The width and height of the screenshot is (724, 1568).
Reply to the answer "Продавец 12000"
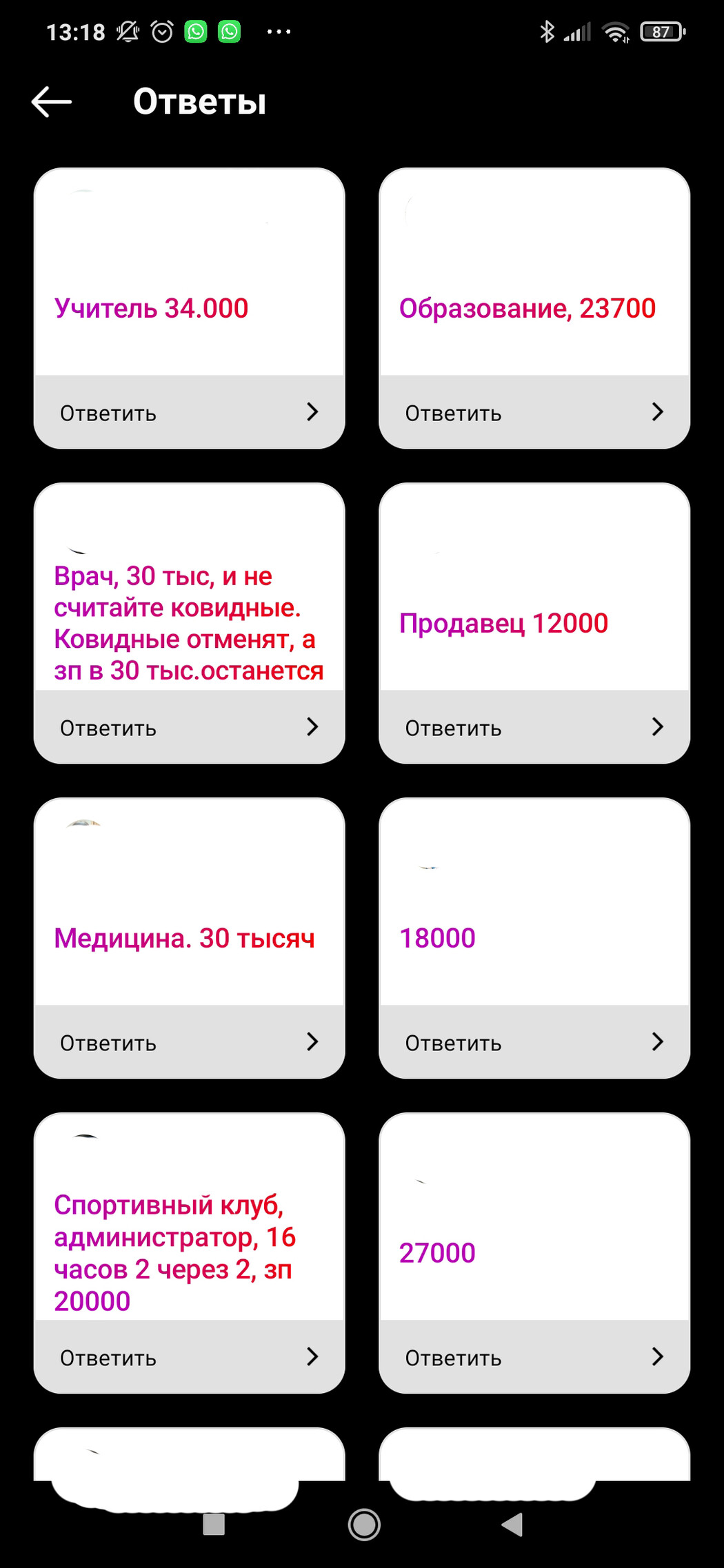click(534, 727)
